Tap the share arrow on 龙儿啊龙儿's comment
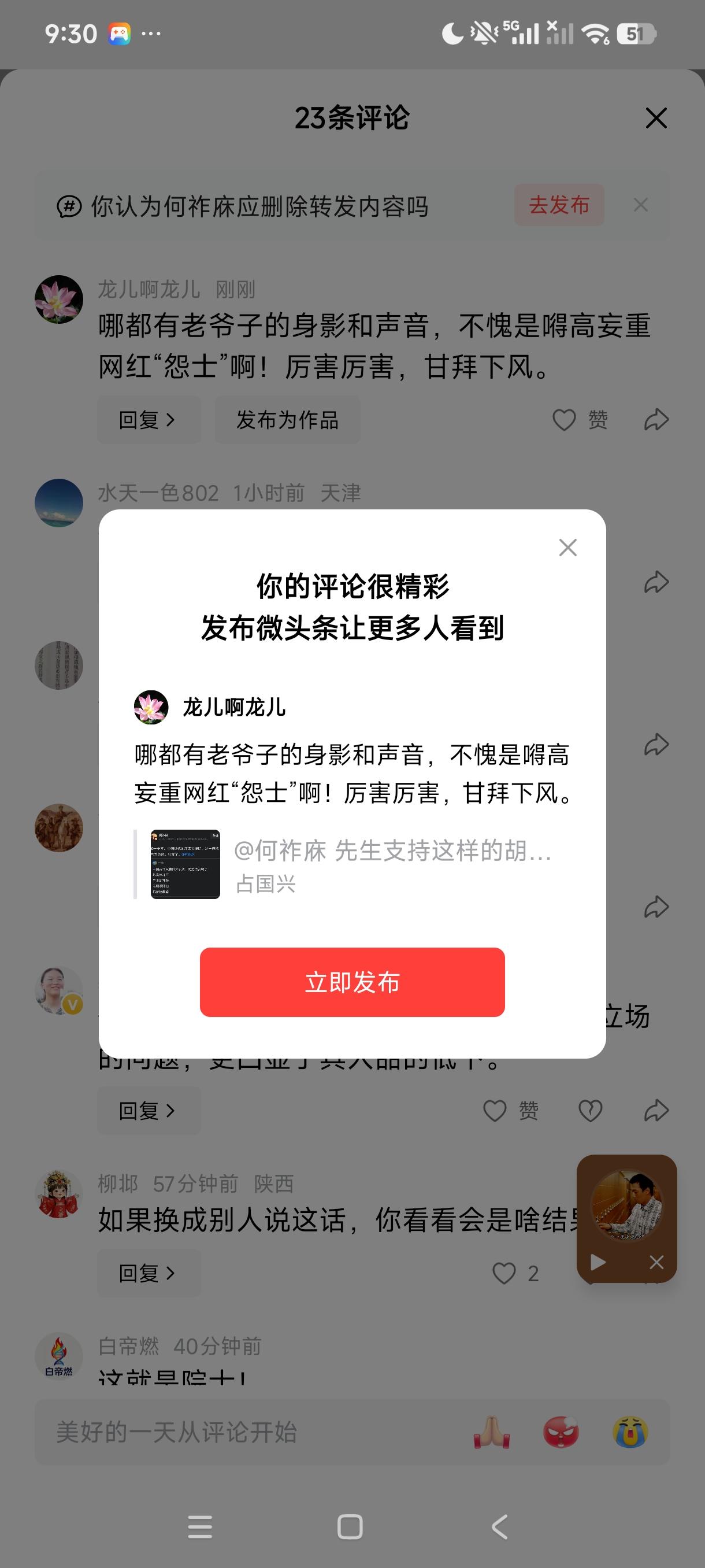The image size is (705, 1568). pos(655,419)
